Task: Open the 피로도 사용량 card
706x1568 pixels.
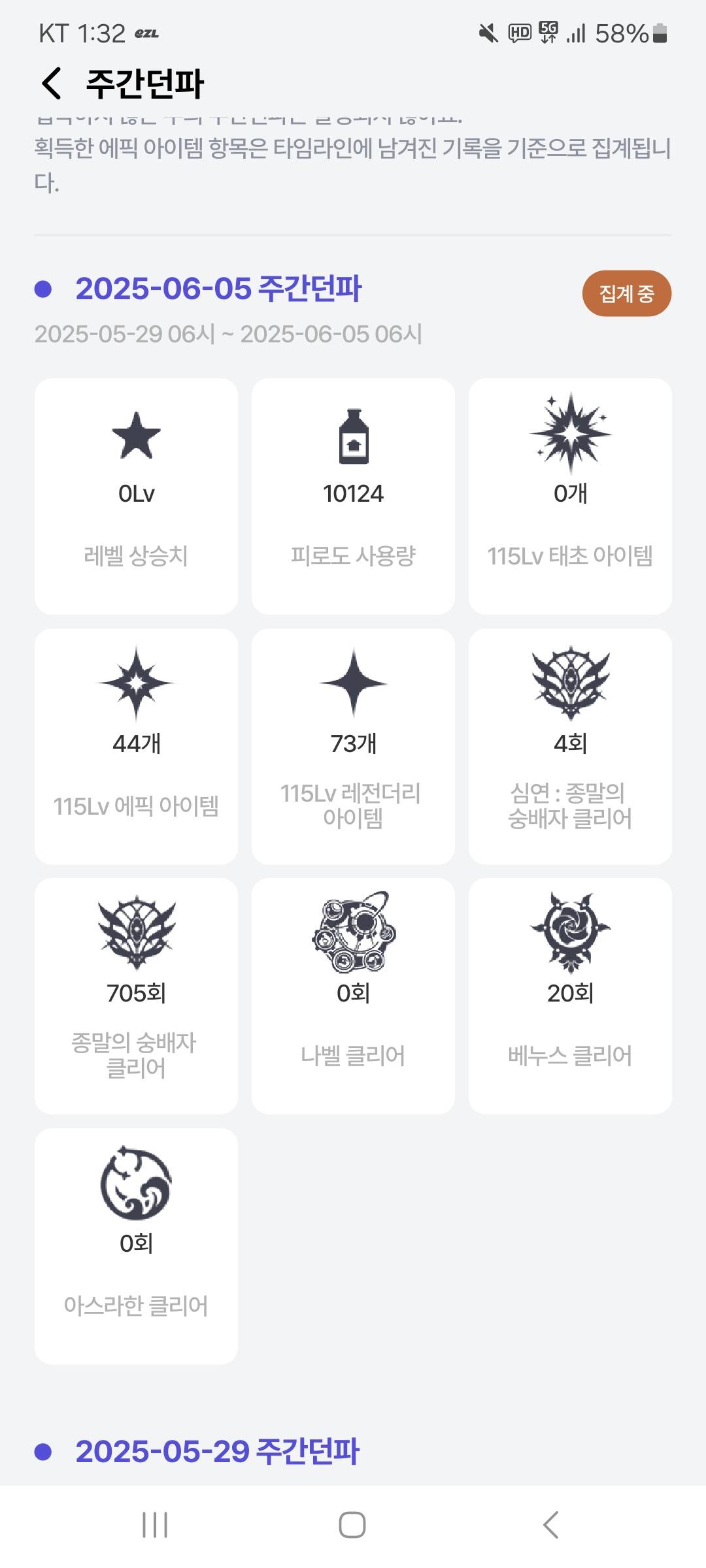Action: (353, 496)
